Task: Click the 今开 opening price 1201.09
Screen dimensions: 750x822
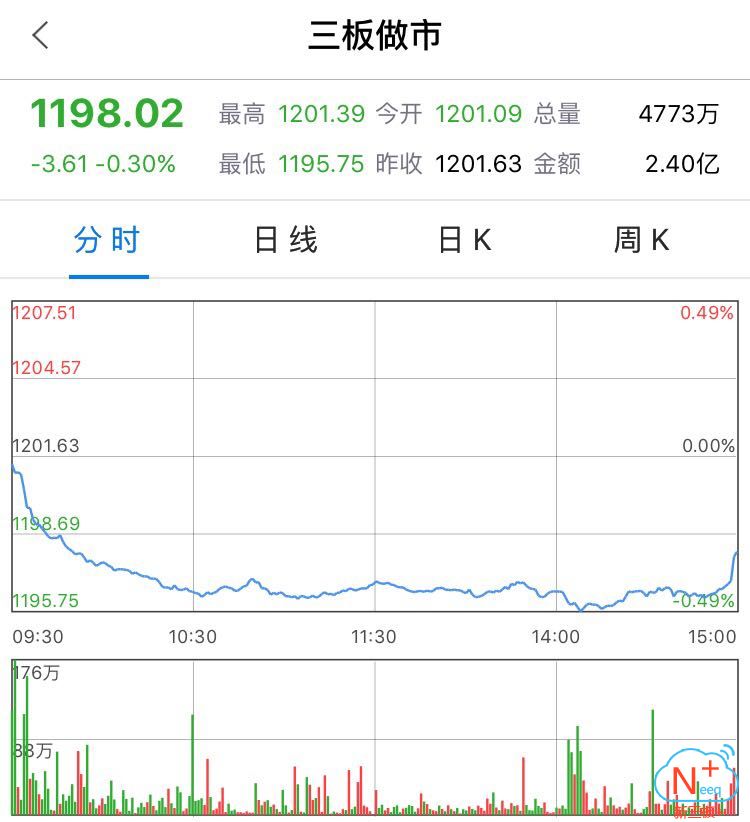Action: pos(478,115)
